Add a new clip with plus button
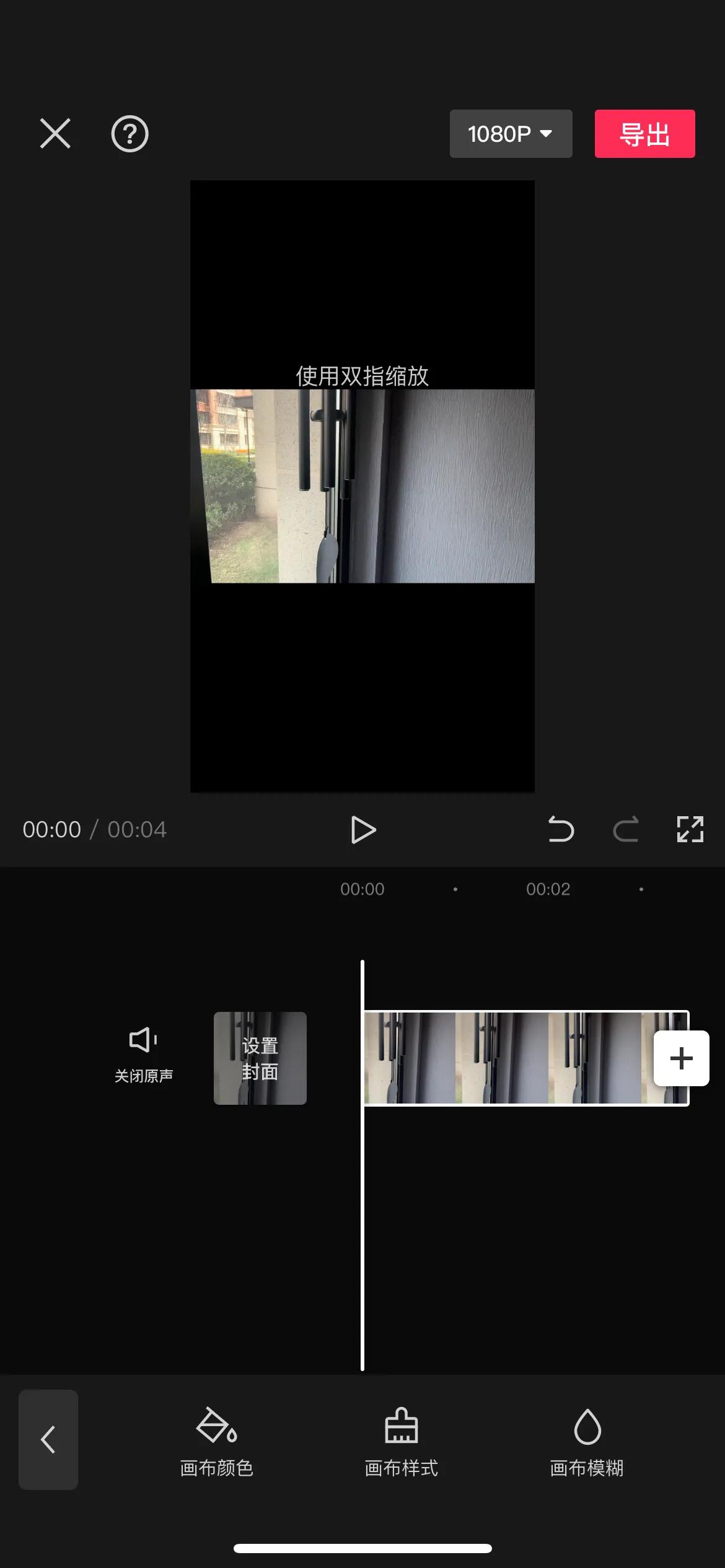 (x=682, y=1058)
